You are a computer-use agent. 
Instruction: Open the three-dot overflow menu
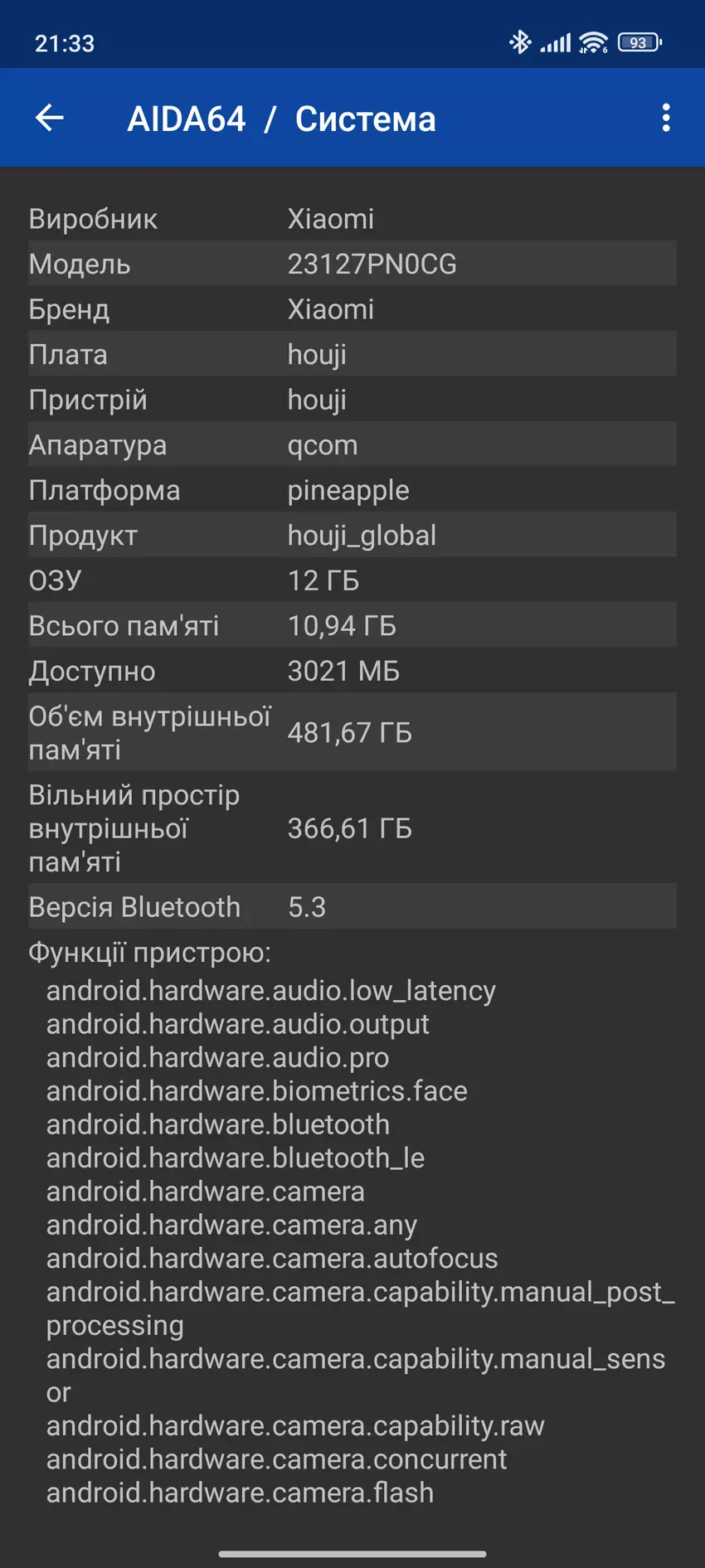pos(665,118)
